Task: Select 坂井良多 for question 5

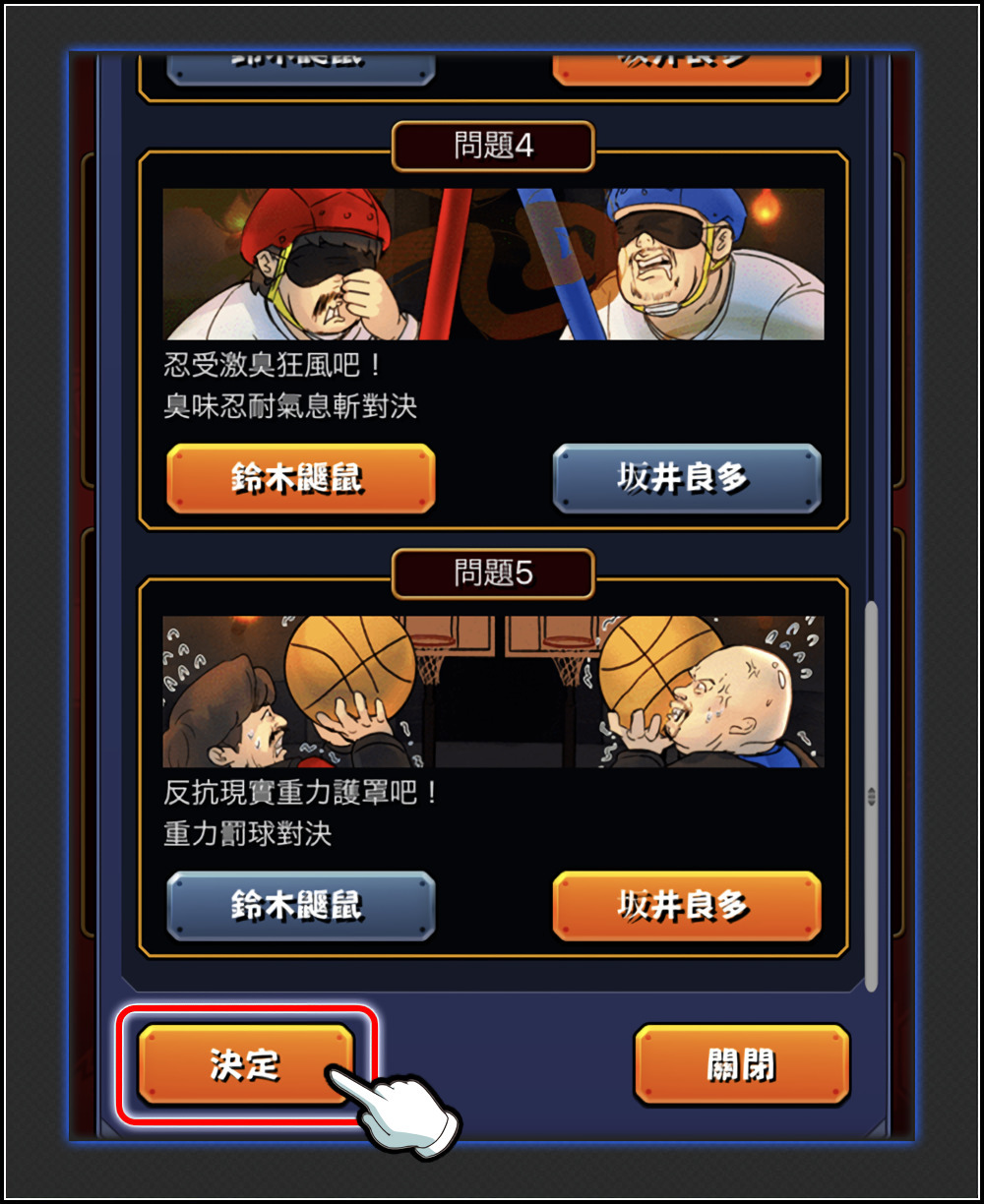Action: click(686, 906)
